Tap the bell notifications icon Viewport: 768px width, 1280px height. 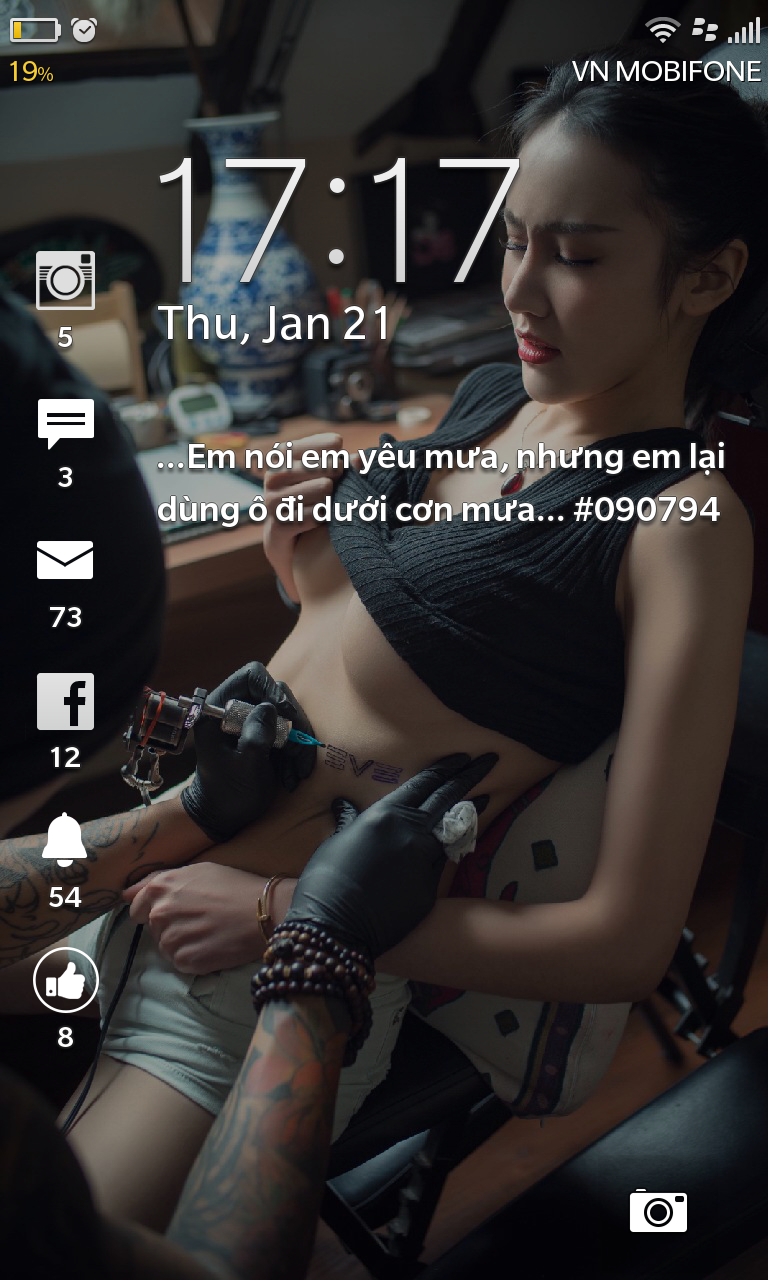(65, 840)
